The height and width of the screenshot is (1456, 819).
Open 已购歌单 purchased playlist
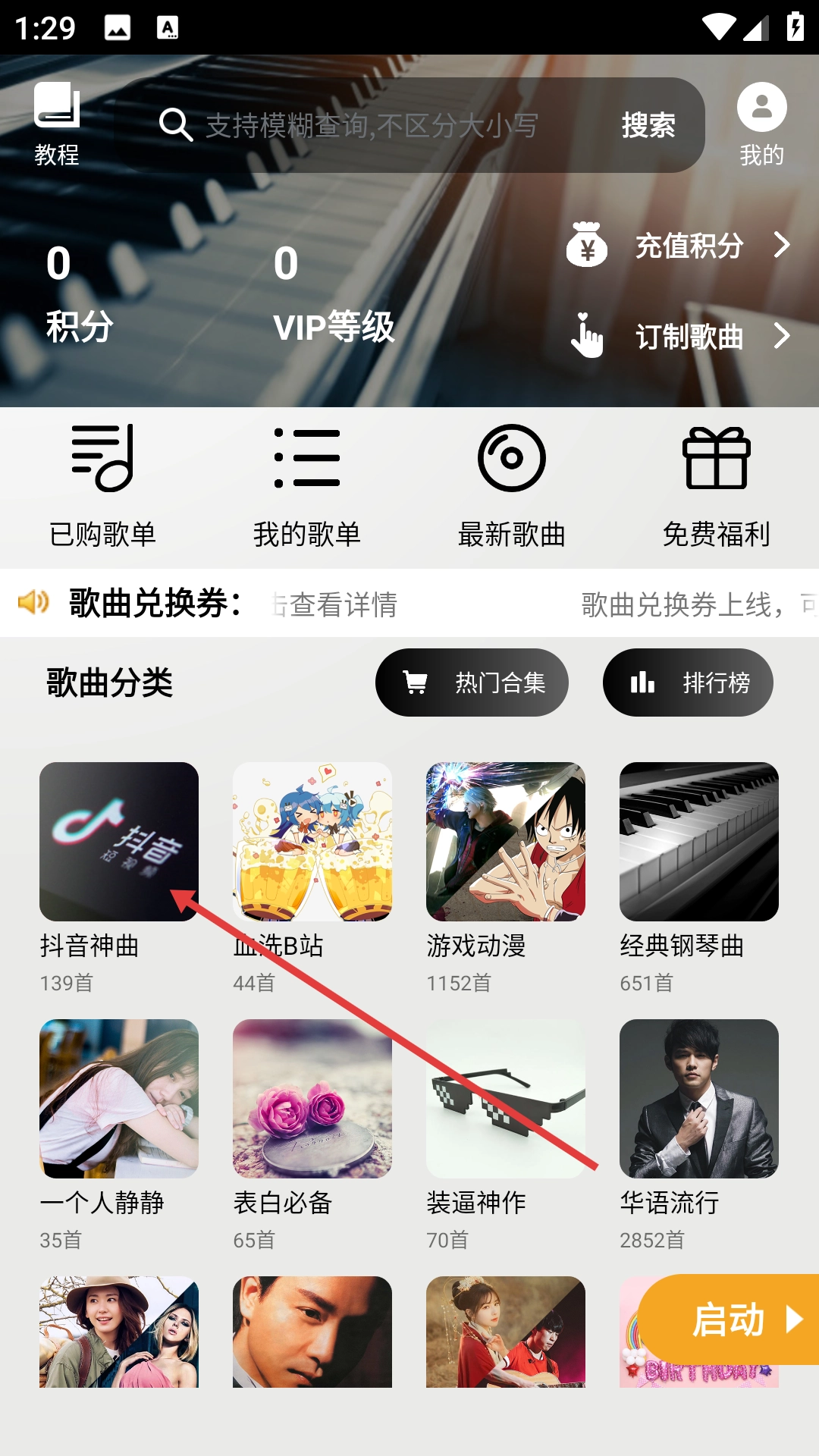click(102, 485)
